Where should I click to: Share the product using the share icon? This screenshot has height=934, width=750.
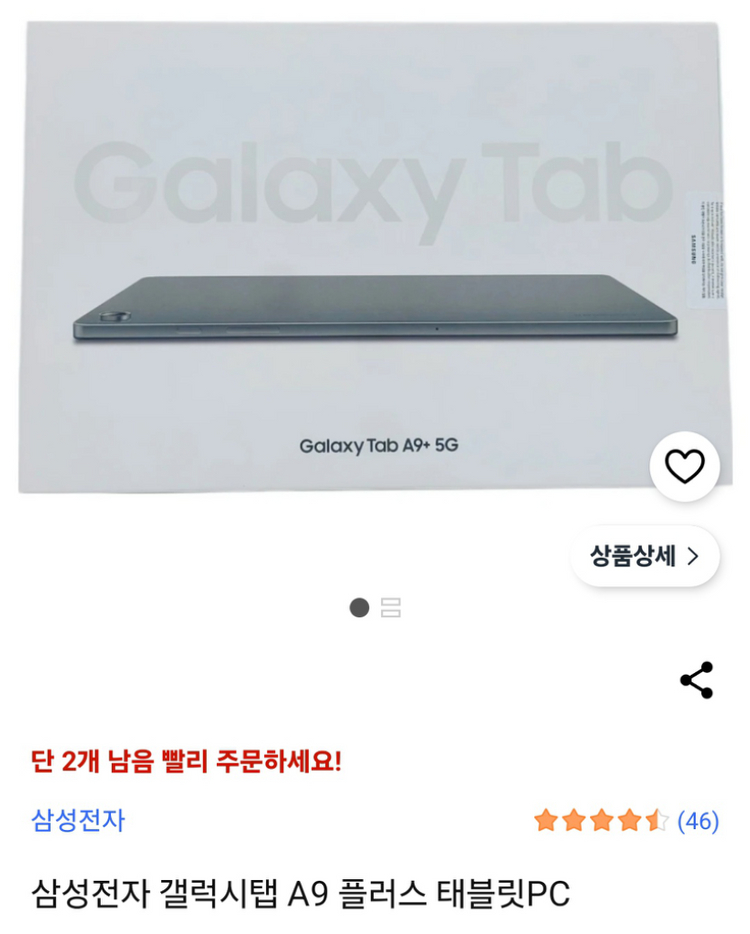click(697, 679)
